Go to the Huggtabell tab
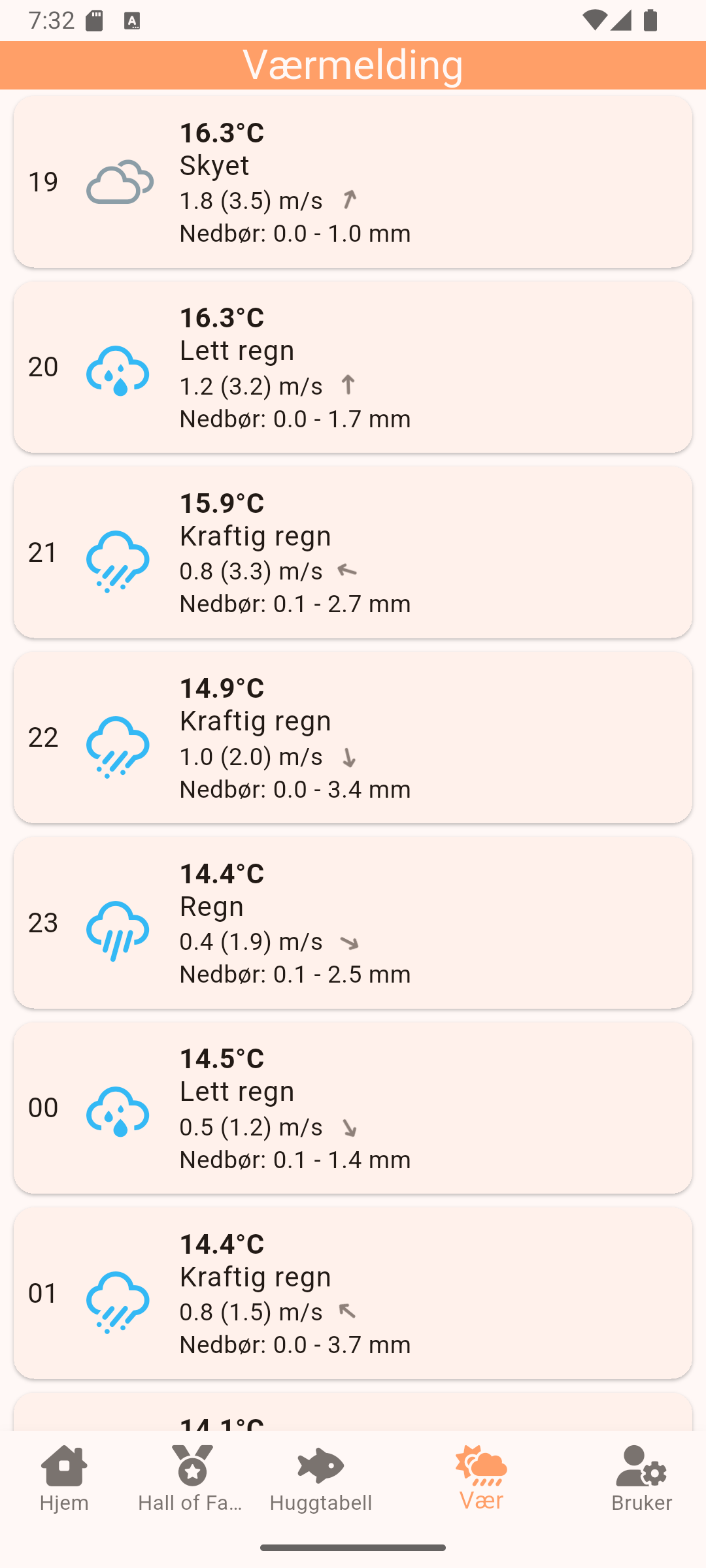This screenshot has height=1568, width=706. click(x=320, y=1478)
